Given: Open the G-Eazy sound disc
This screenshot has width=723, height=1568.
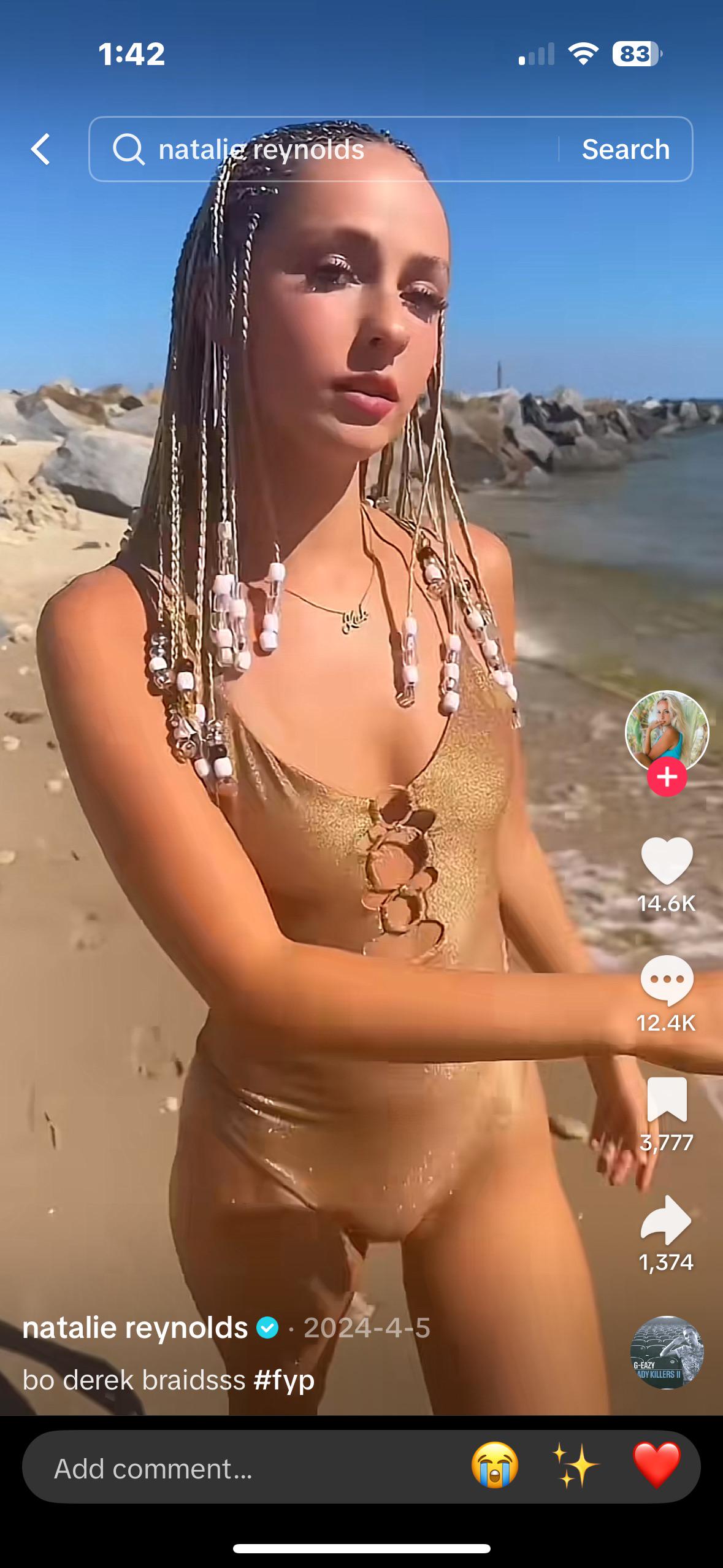Looking at the screenshot, I should (667, 1352).
